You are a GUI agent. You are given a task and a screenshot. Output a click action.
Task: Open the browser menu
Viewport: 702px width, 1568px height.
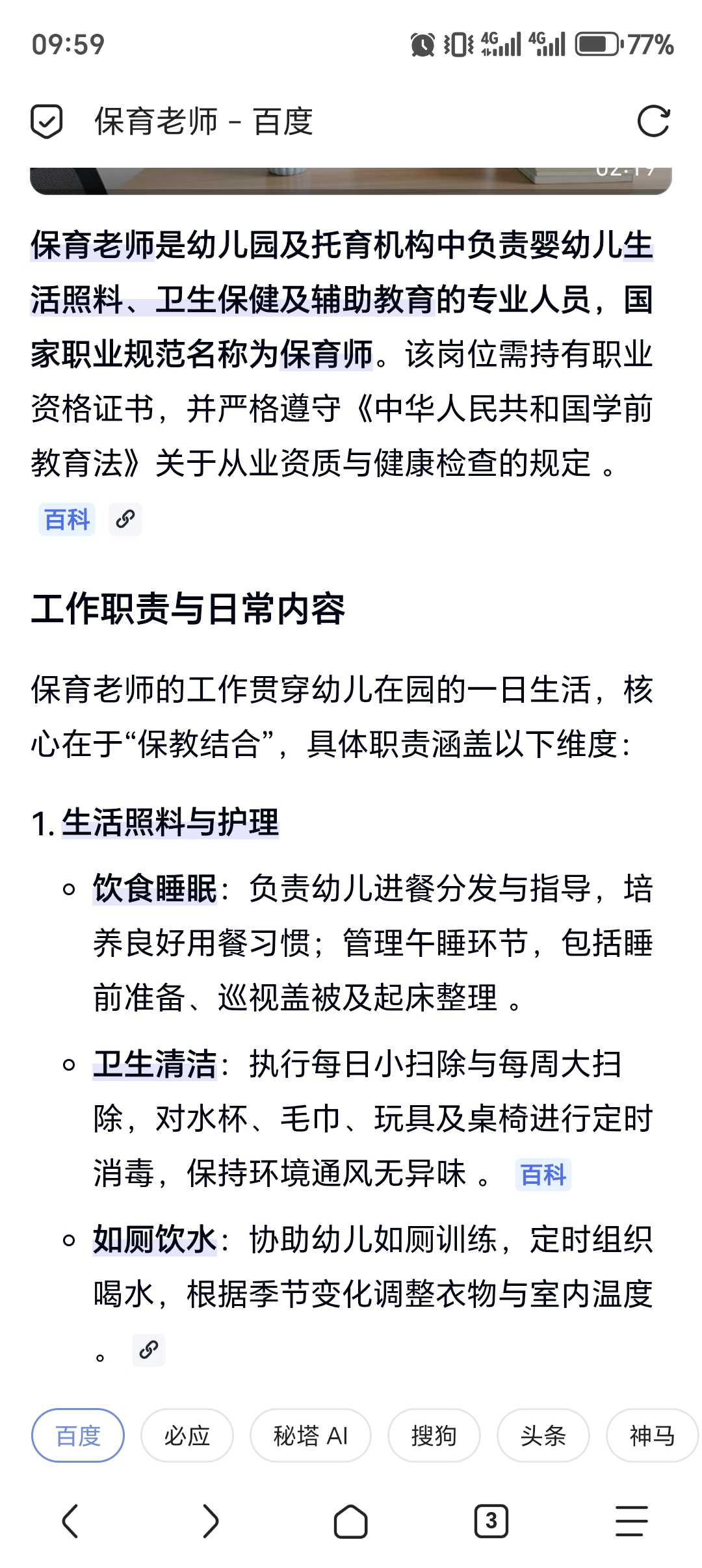click(632, 1521)
